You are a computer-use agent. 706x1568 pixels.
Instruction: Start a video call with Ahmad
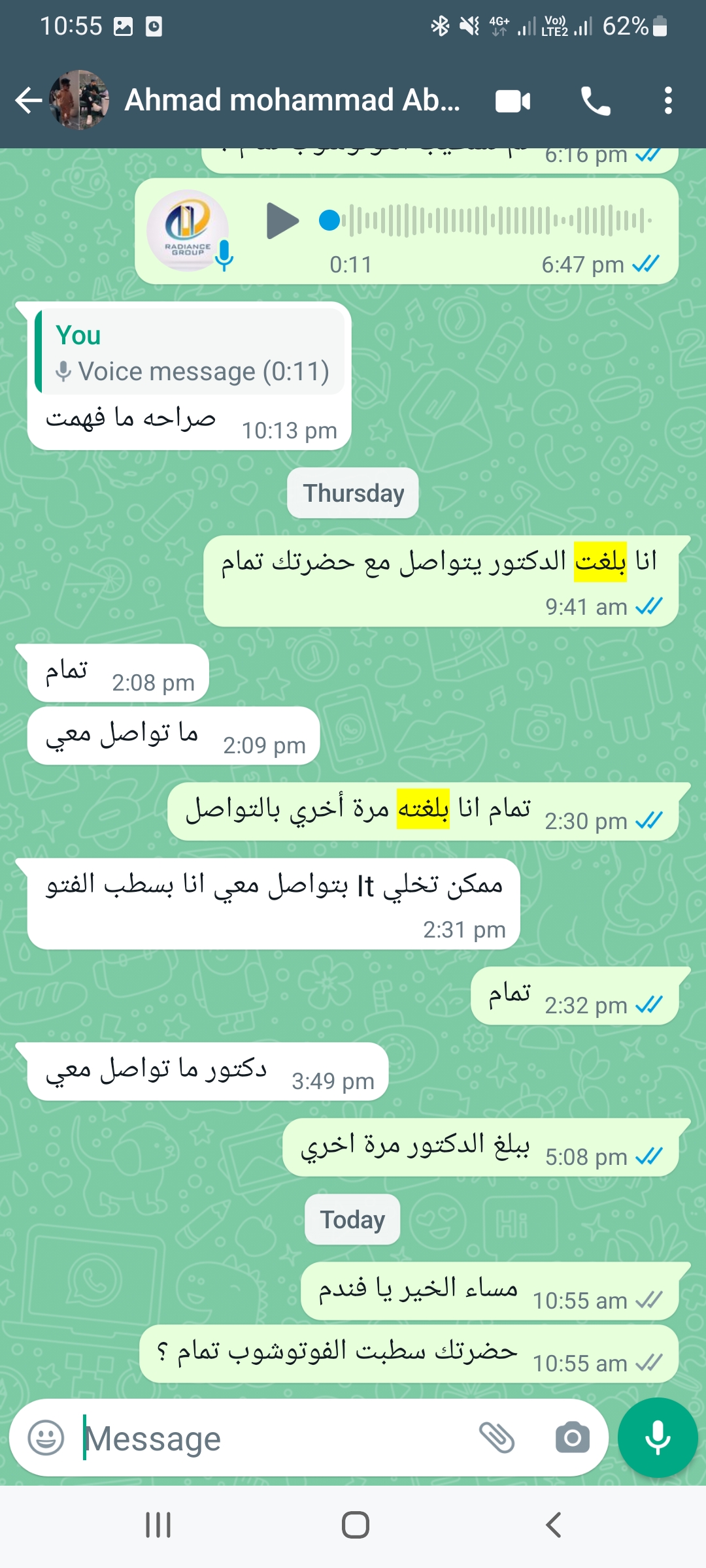(513, 101)
